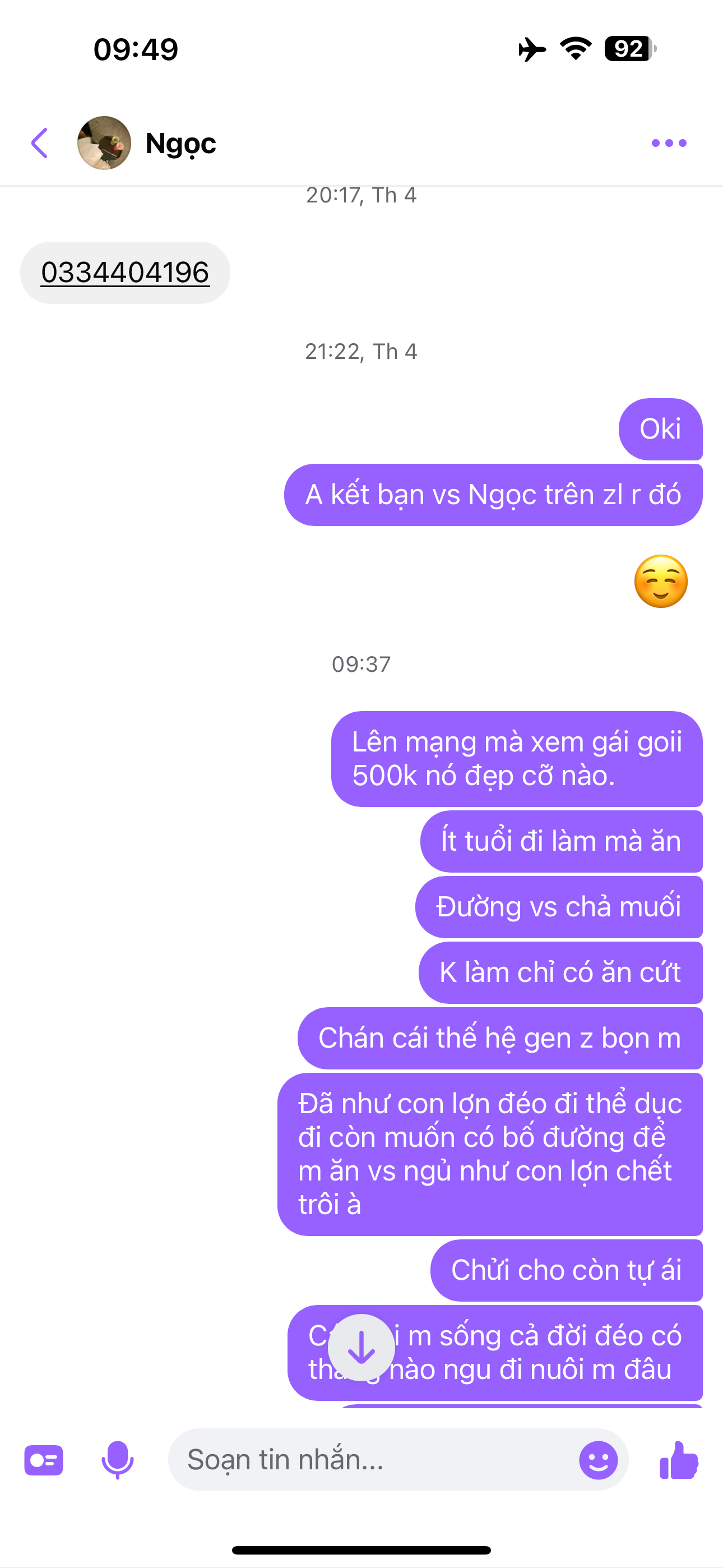Send a thumbs-up like
This screenshot has height=1568, width=723.
(x=679, y=1460)
